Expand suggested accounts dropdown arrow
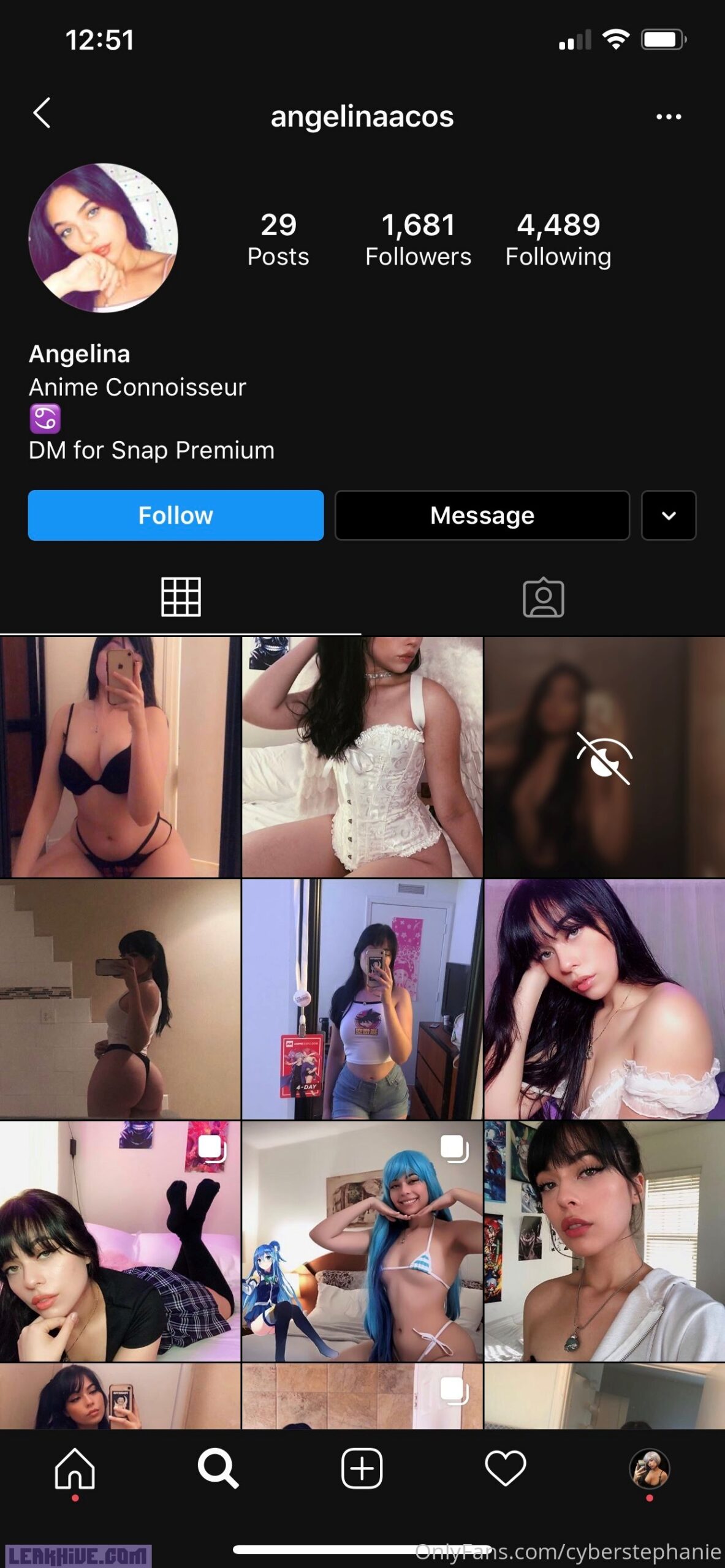Screen dimensions: 725x1568 coord(669,515)
